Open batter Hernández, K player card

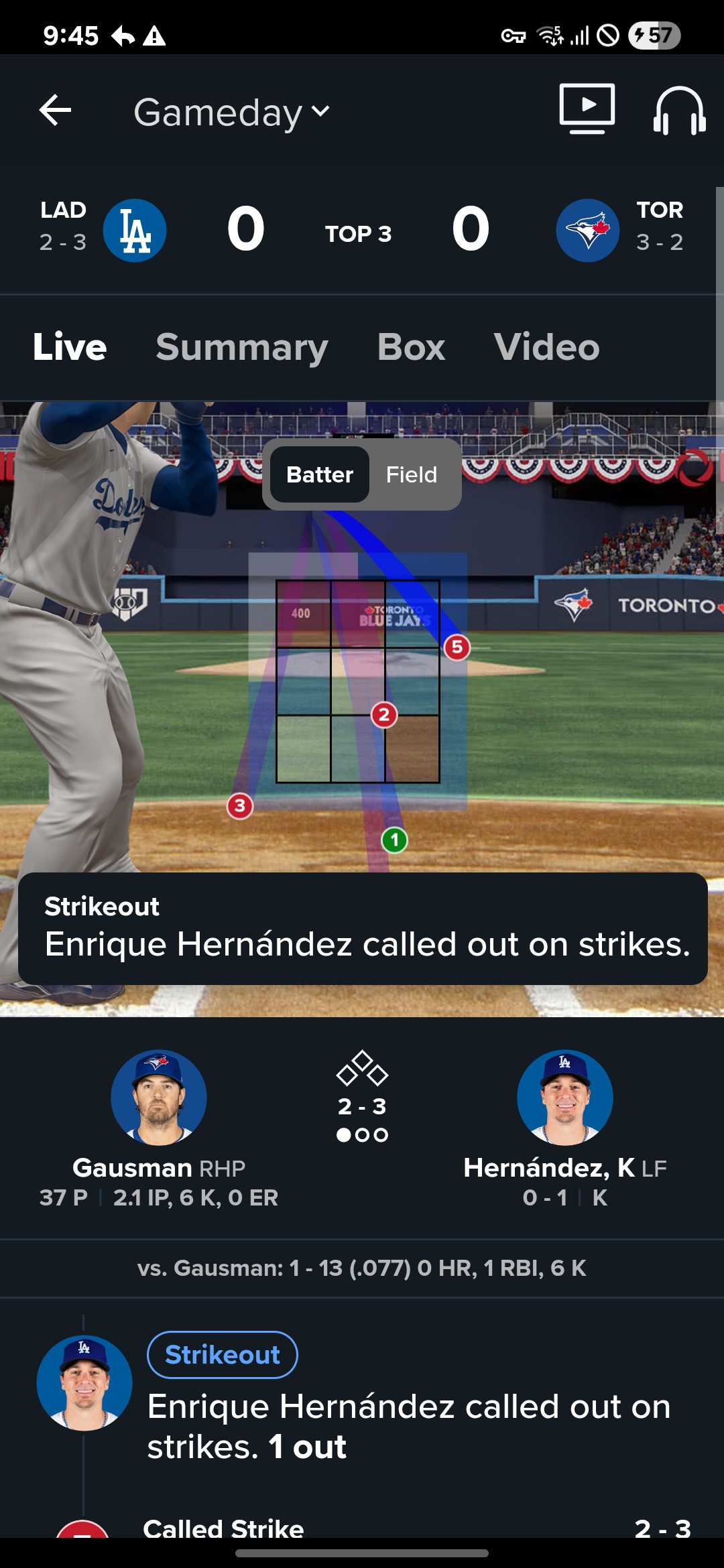point(564,1098)
